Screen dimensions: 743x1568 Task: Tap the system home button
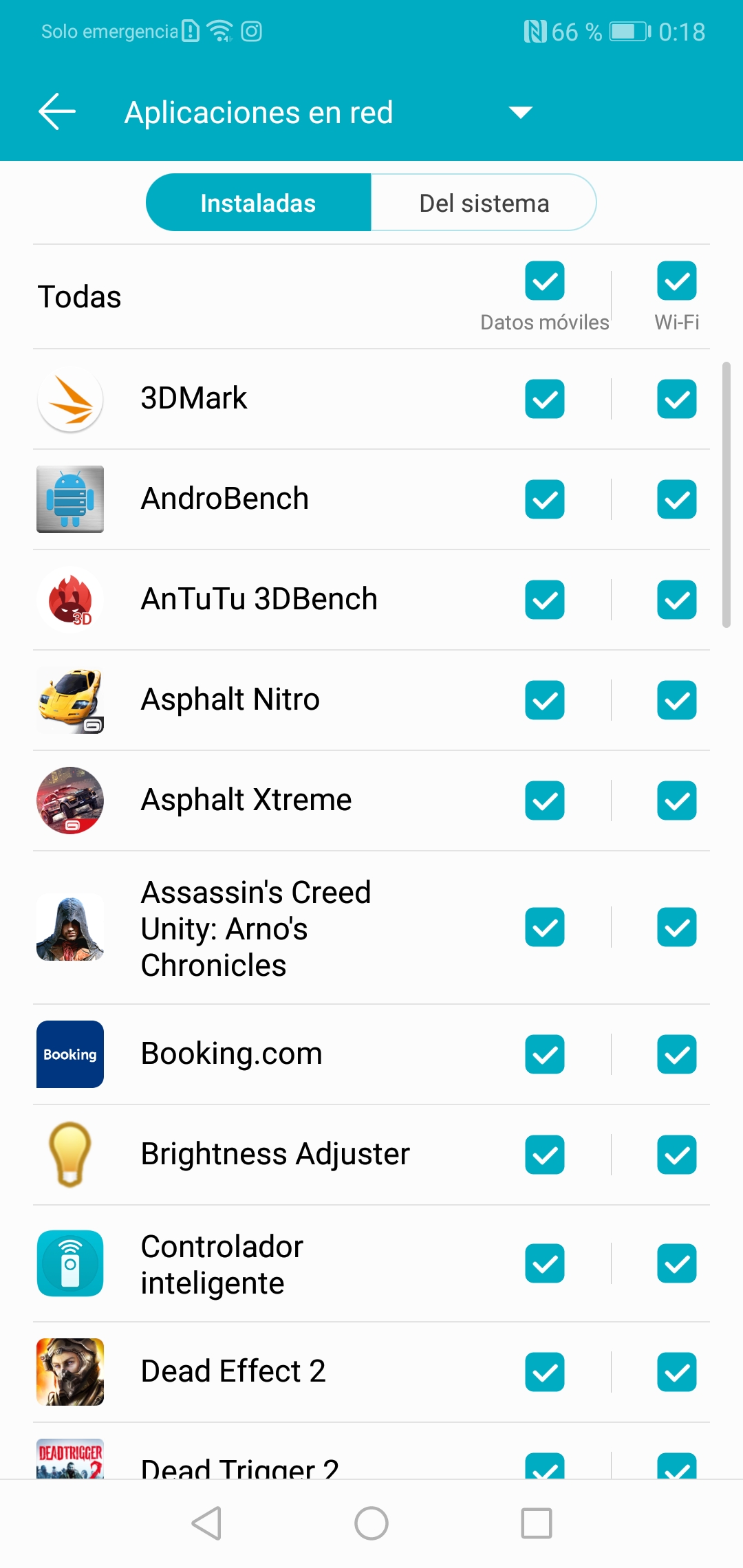[x=371, y=1523]
